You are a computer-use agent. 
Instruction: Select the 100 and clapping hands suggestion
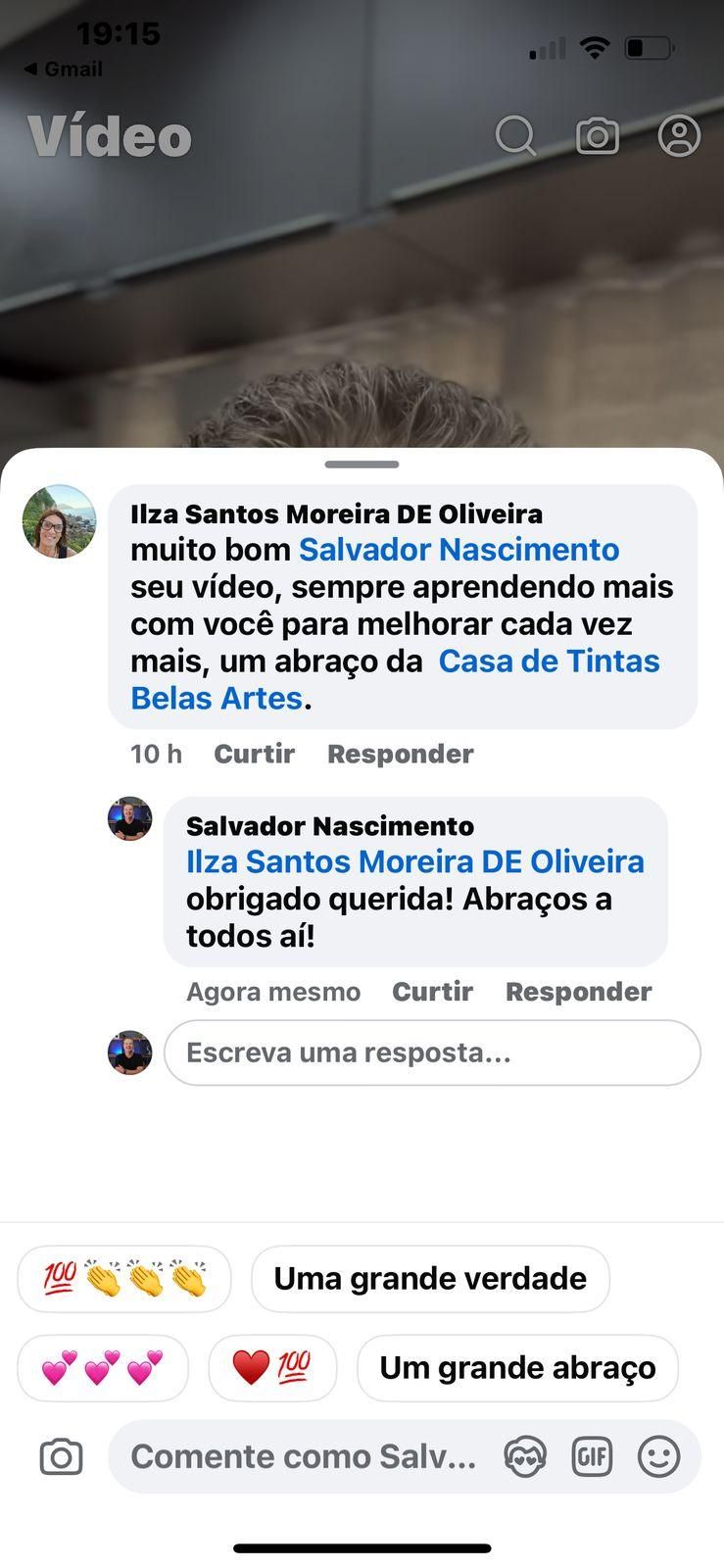coord(124,1279)
